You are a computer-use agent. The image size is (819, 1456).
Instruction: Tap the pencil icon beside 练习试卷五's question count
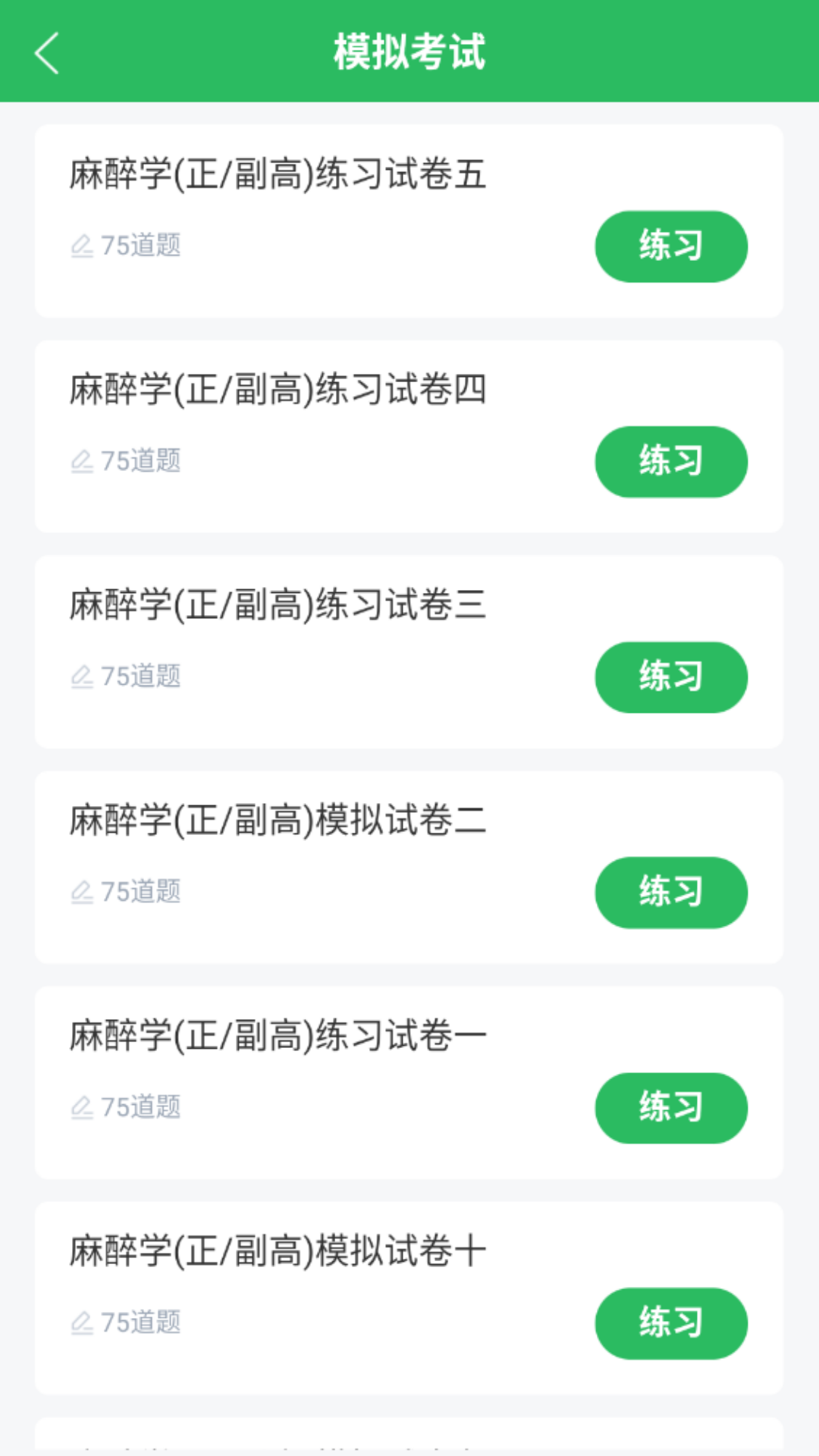pyautogui.click(x=83, y=244)
